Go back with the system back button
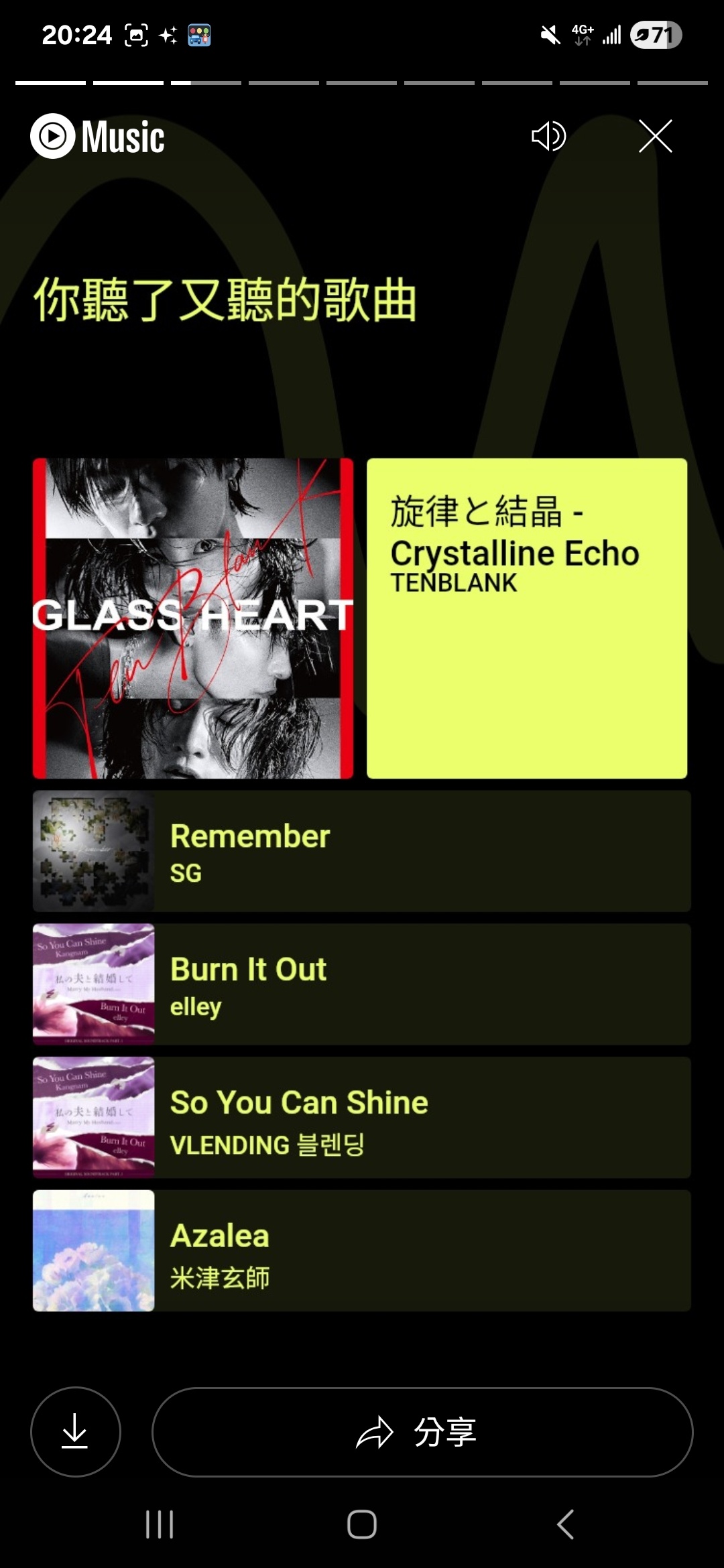 (565, 1524)
